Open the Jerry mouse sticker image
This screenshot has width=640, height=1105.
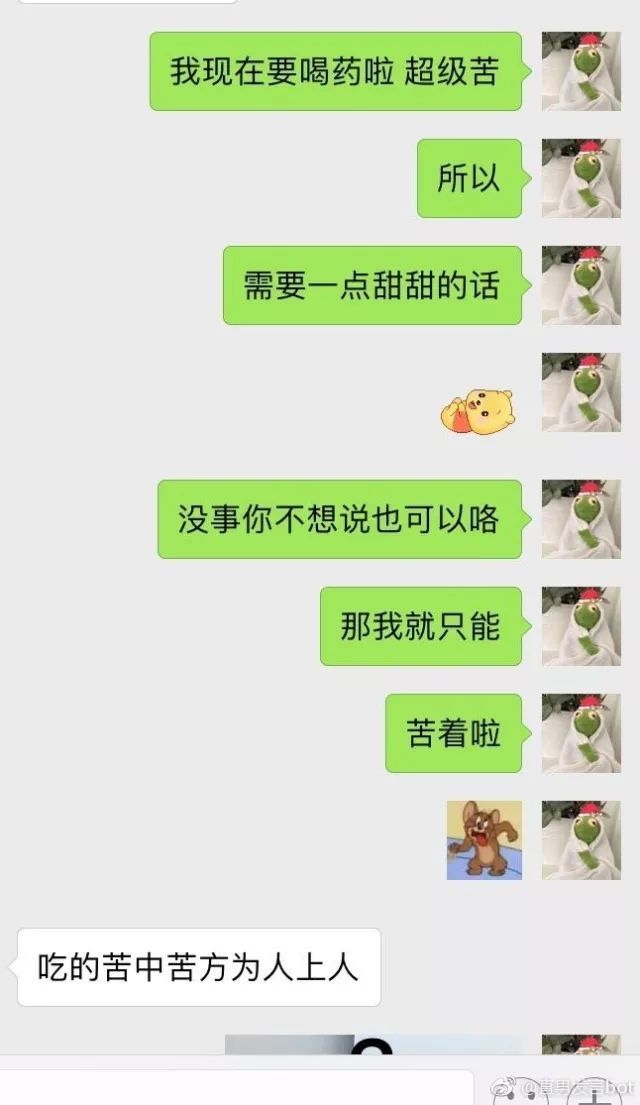click(483, 840)
